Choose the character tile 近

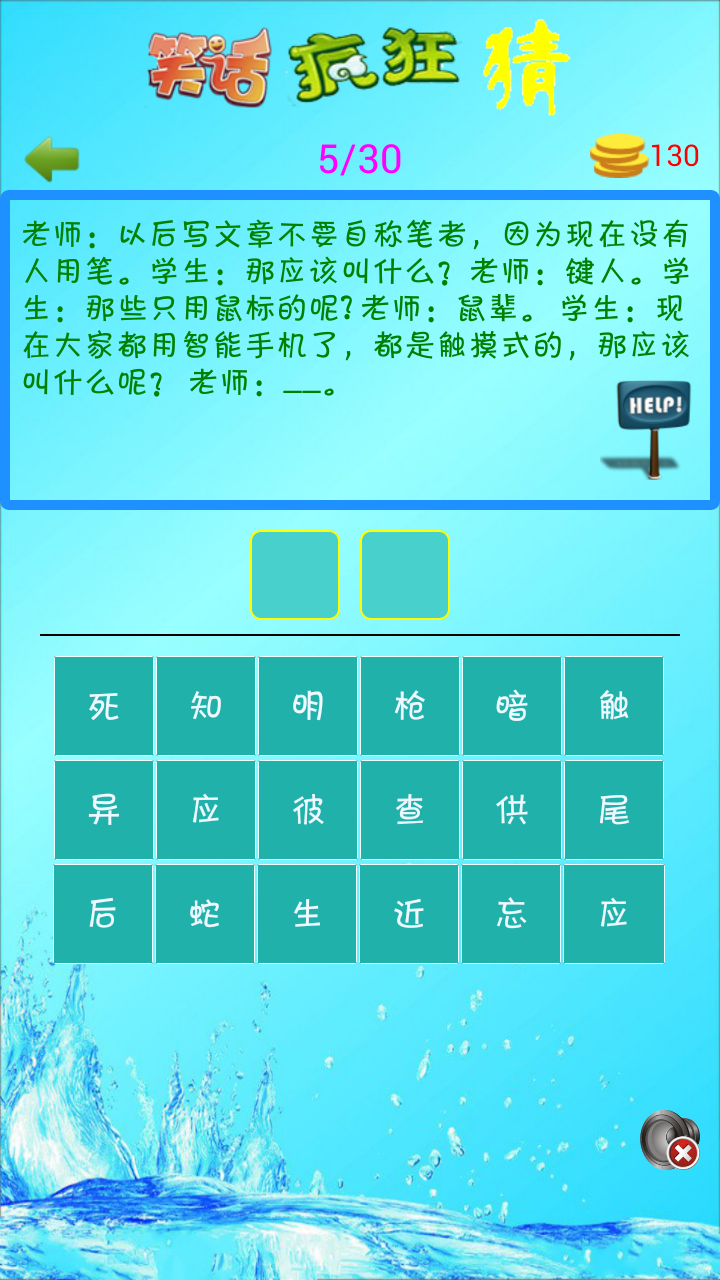tap(410, 914)
